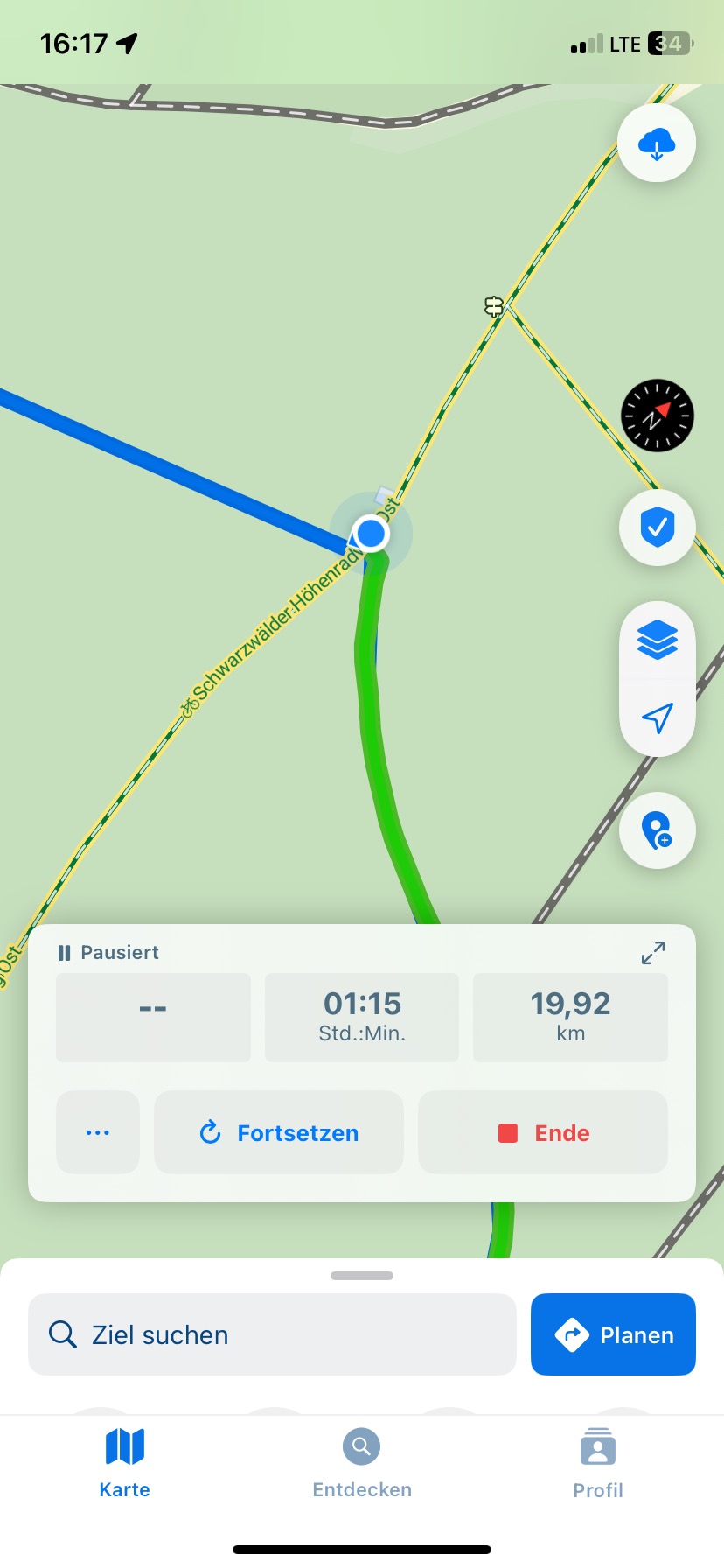Add a location pin to map
Image resolution: width=724 pixels, height=1568 pixels.
(x=657, y=830)
